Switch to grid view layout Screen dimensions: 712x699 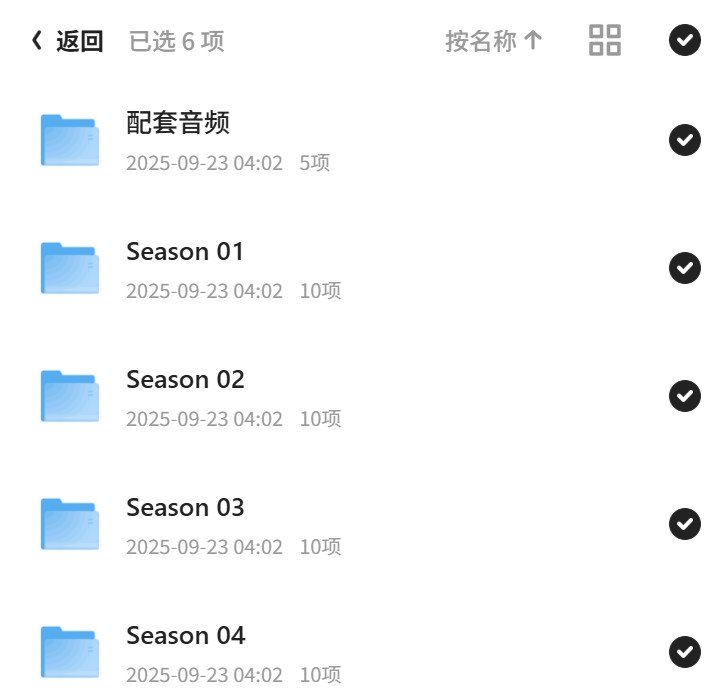click(604, 40)
